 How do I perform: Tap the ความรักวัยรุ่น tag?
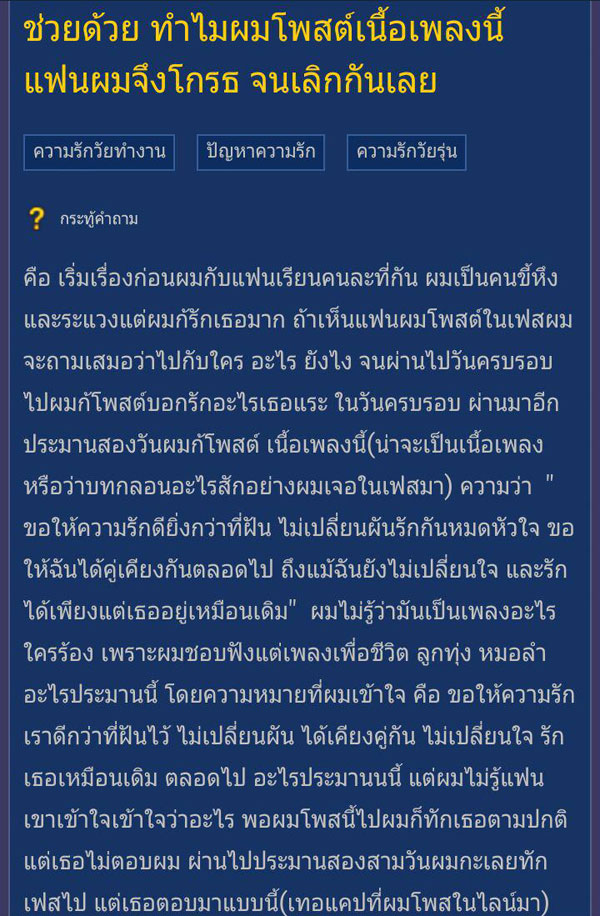[408, 153]
